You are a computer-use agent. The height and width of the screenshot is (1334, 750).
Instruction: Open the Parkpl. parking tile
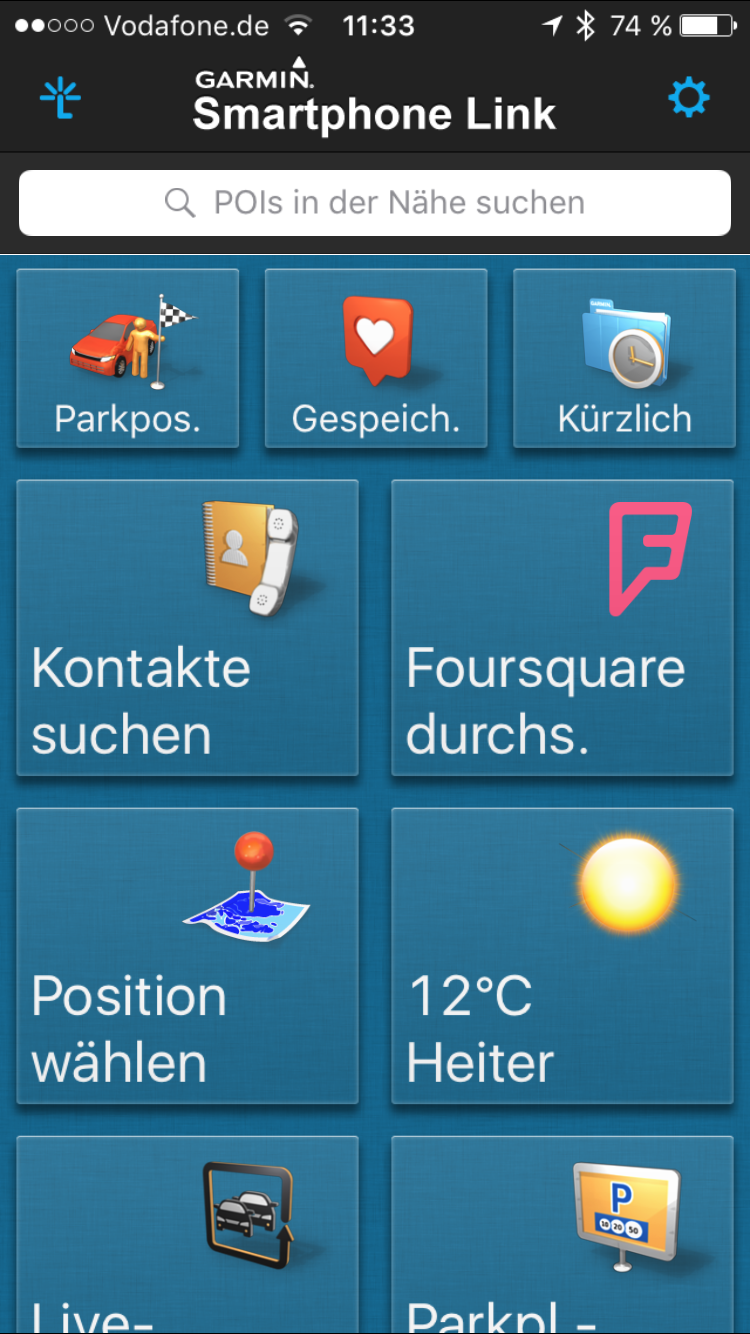[562, 1235]
